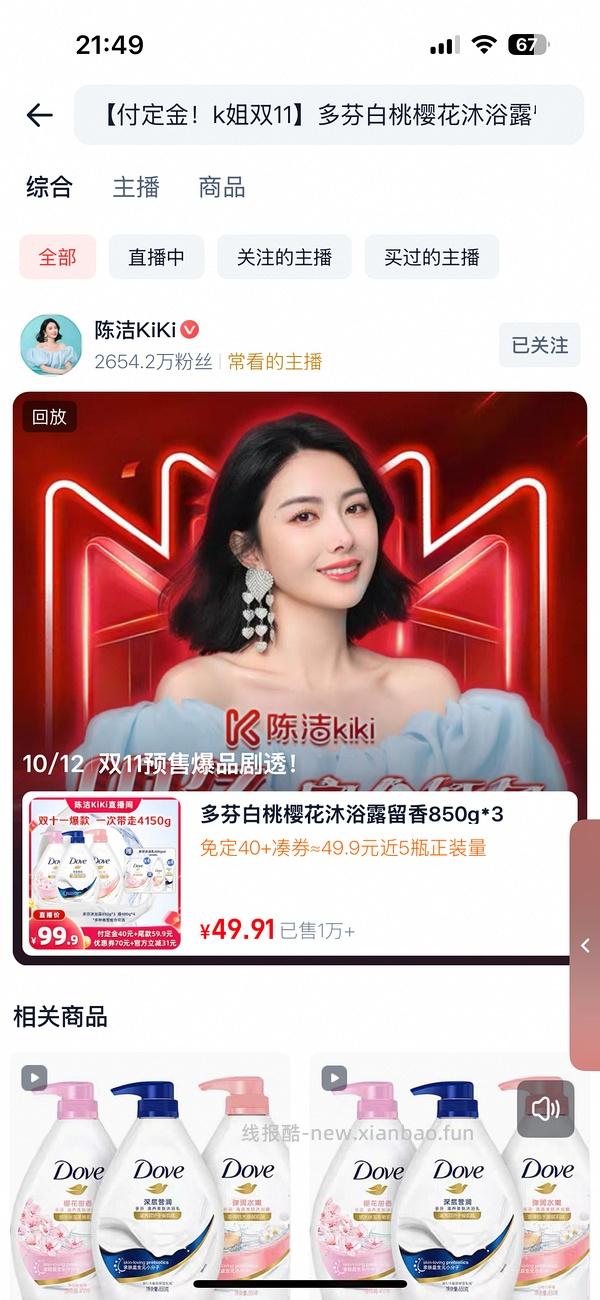600x1300 pixels.
Task: Tap the search box with 多芬白桃樱花沐浴露 query
Action: pos(328,115)
